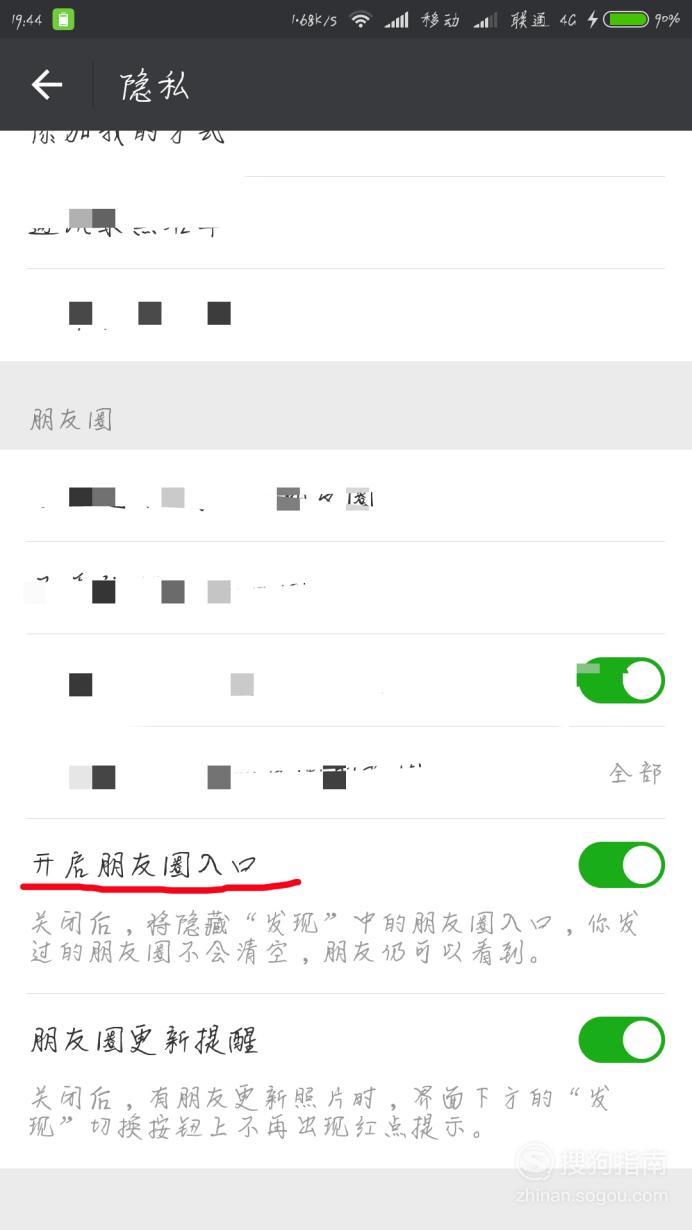Toggle the switch above the 全部 row
This screenshot has height=1230, width=692.
(621, 680)
